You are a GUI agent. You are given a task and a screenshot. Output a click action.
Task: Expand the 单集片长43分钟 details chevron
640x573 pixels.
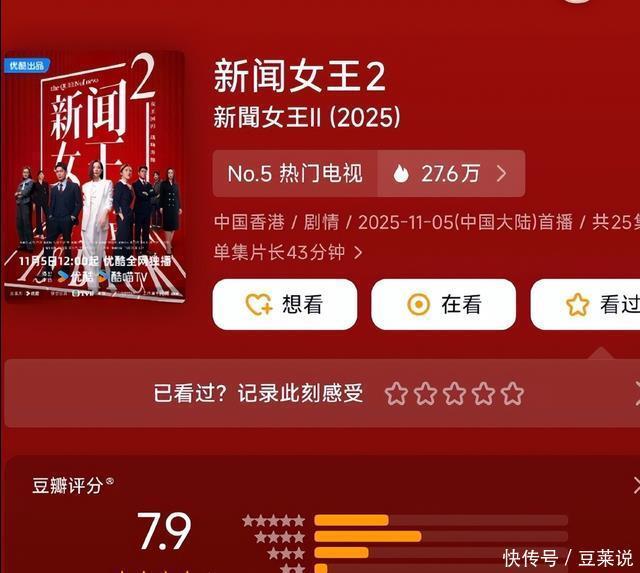click(x=358, y=253)
